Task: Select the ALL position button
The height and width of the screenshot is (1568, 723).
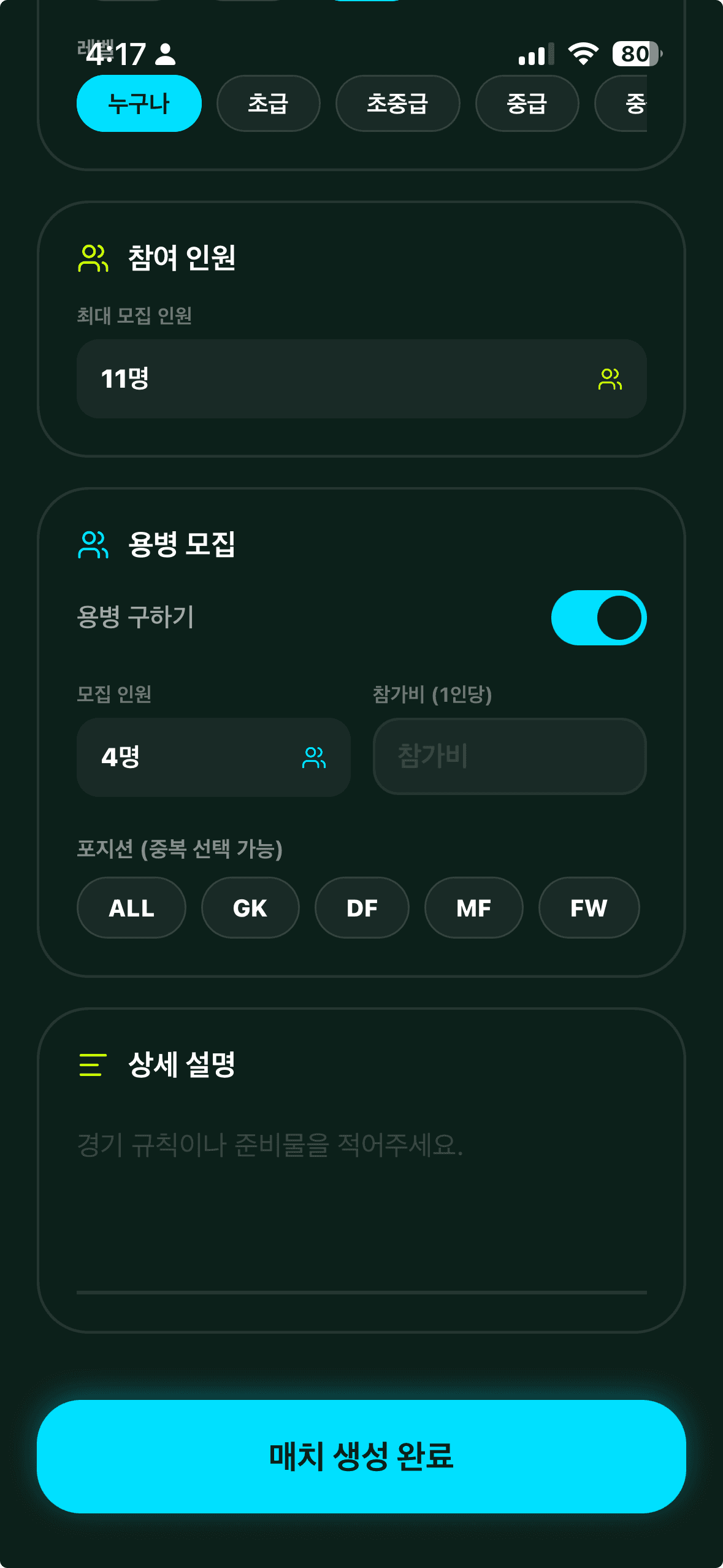Action: [131, 907]
